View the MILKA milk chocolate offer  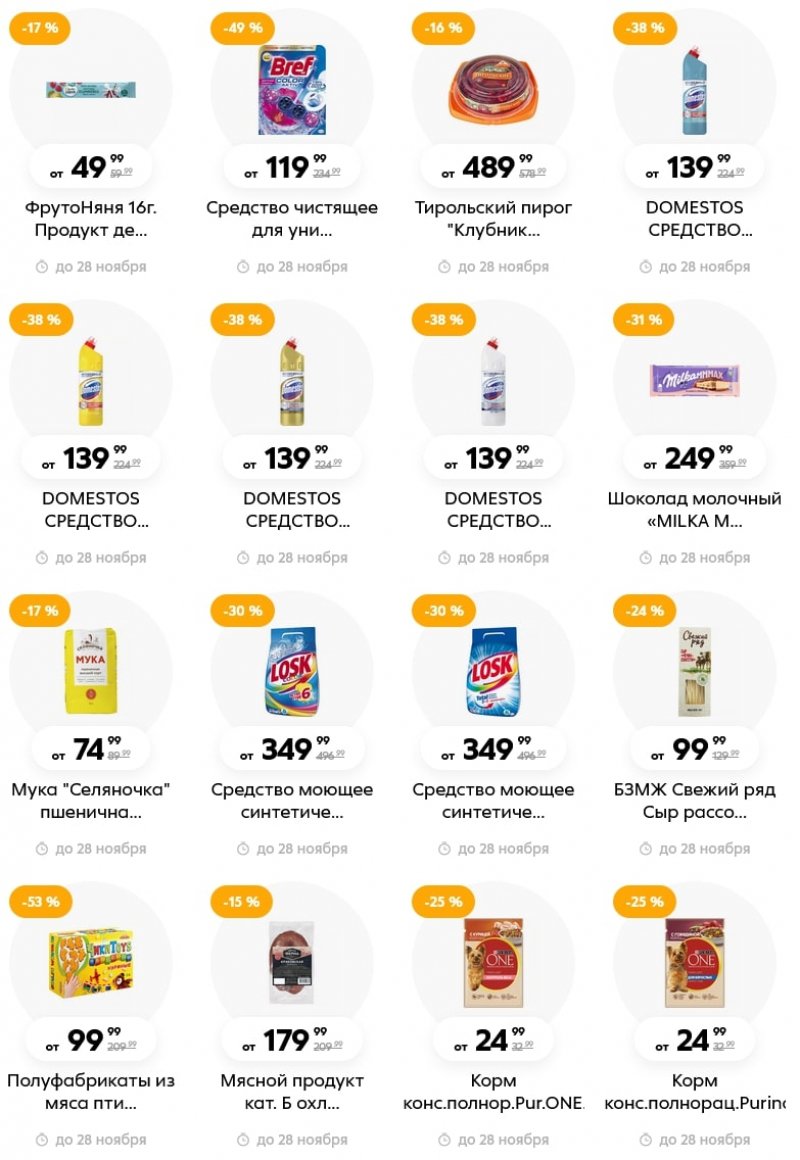pyautogui.click(x=694, y=381)
